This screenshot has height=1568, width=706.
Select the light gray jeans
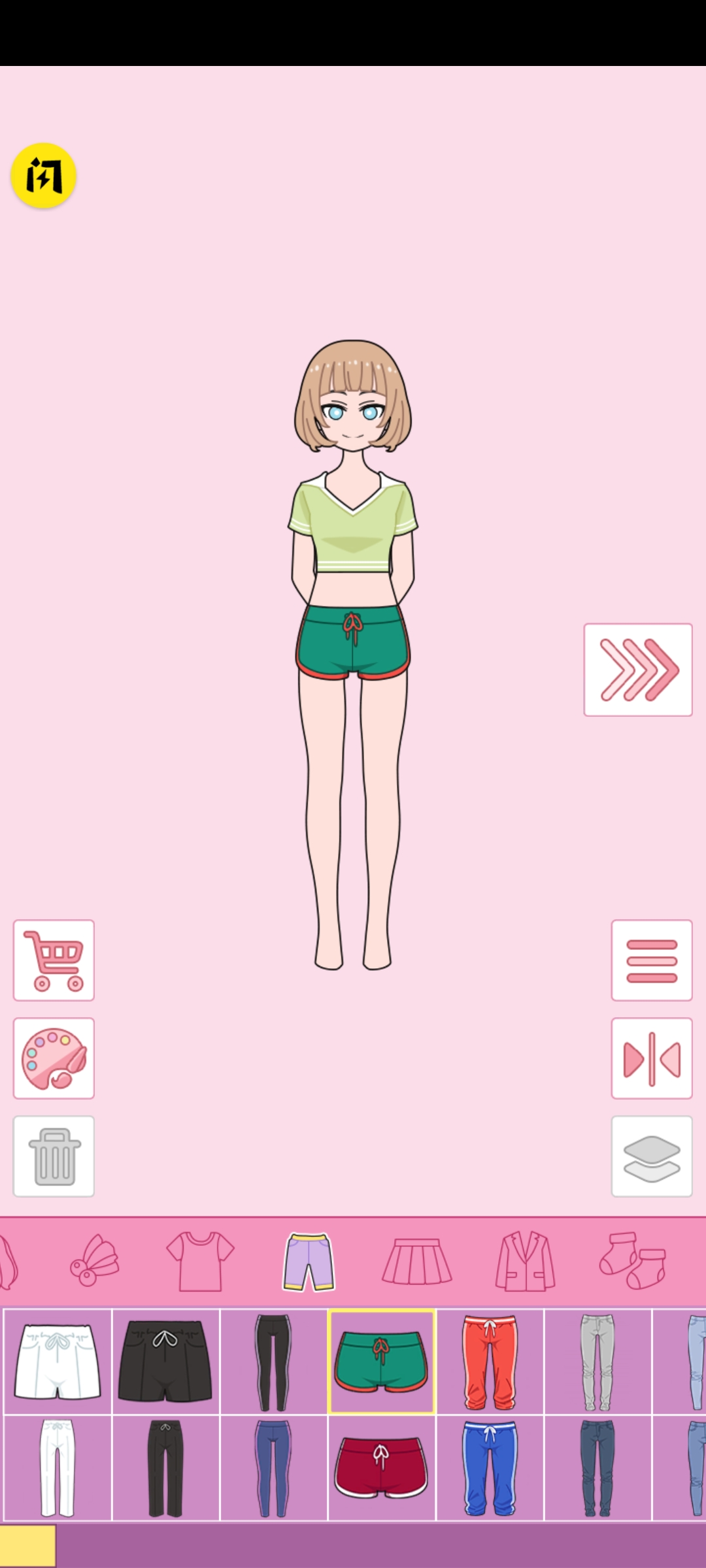[597, 1362]
